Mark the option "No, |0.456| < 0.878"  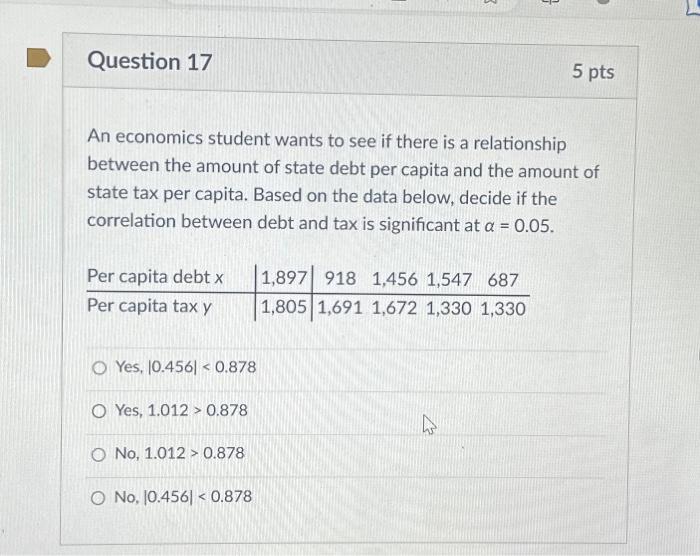[x=99, y=497]
